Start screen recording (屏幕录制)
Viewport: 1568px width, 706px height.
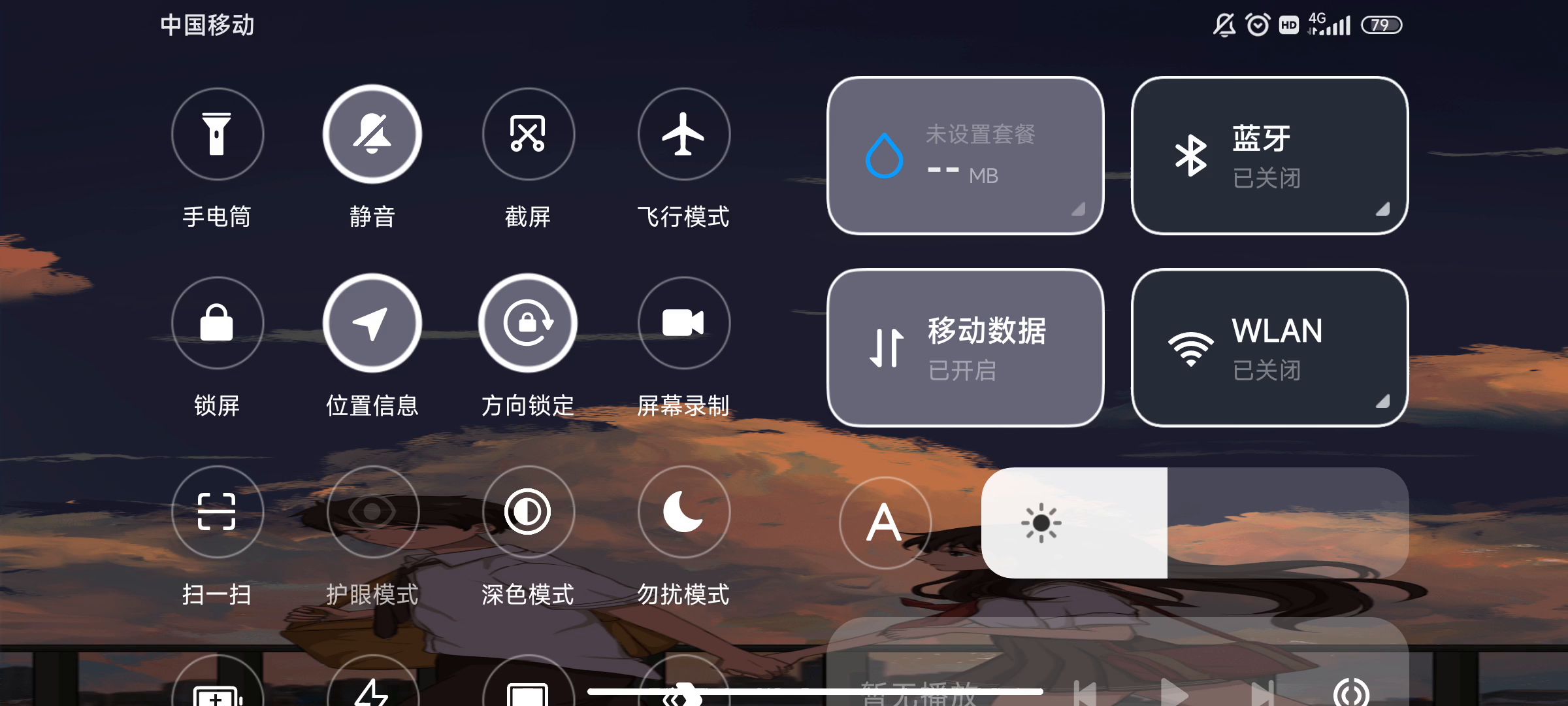pyautogui.click(x=683, y=323)
